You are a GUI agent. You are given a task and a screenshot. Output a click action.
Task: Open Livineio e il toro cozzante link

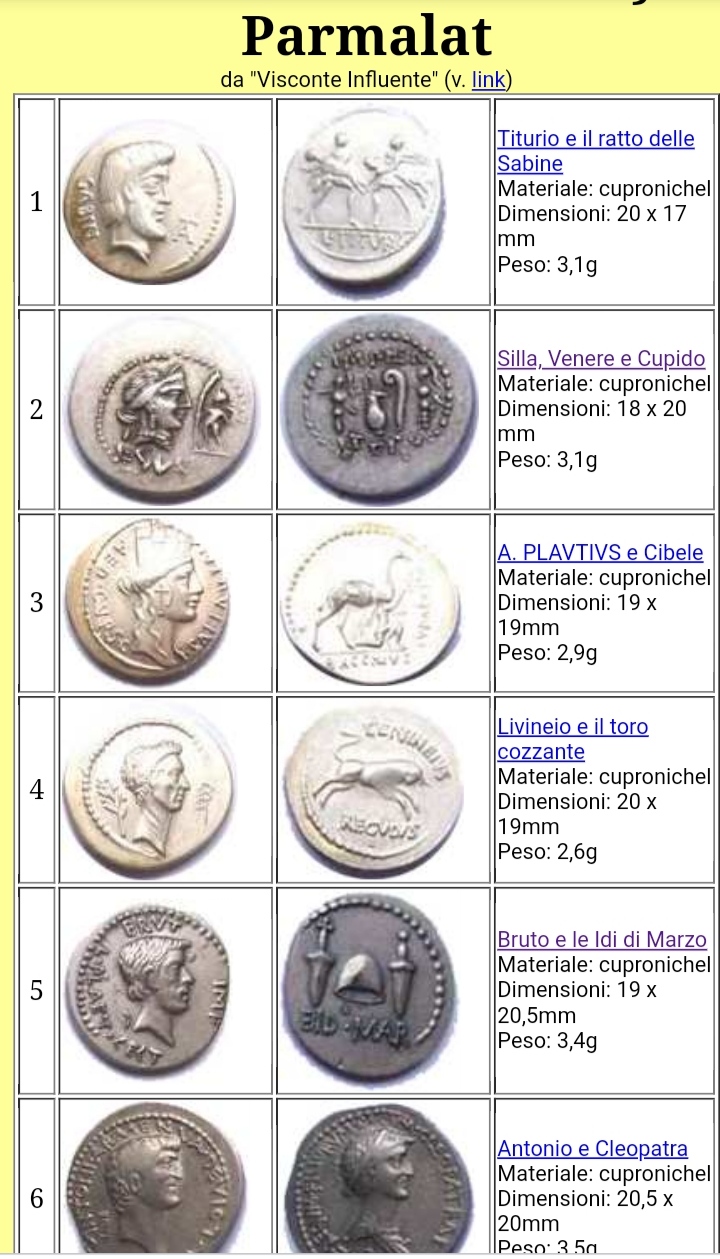click(573, 739)
